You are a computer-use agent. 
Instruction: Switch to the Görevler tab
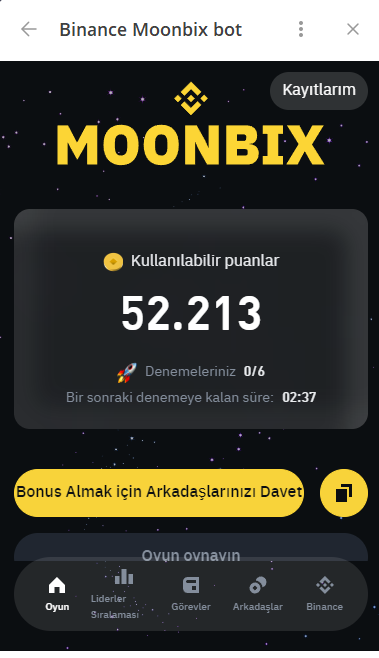click(191, 594)
